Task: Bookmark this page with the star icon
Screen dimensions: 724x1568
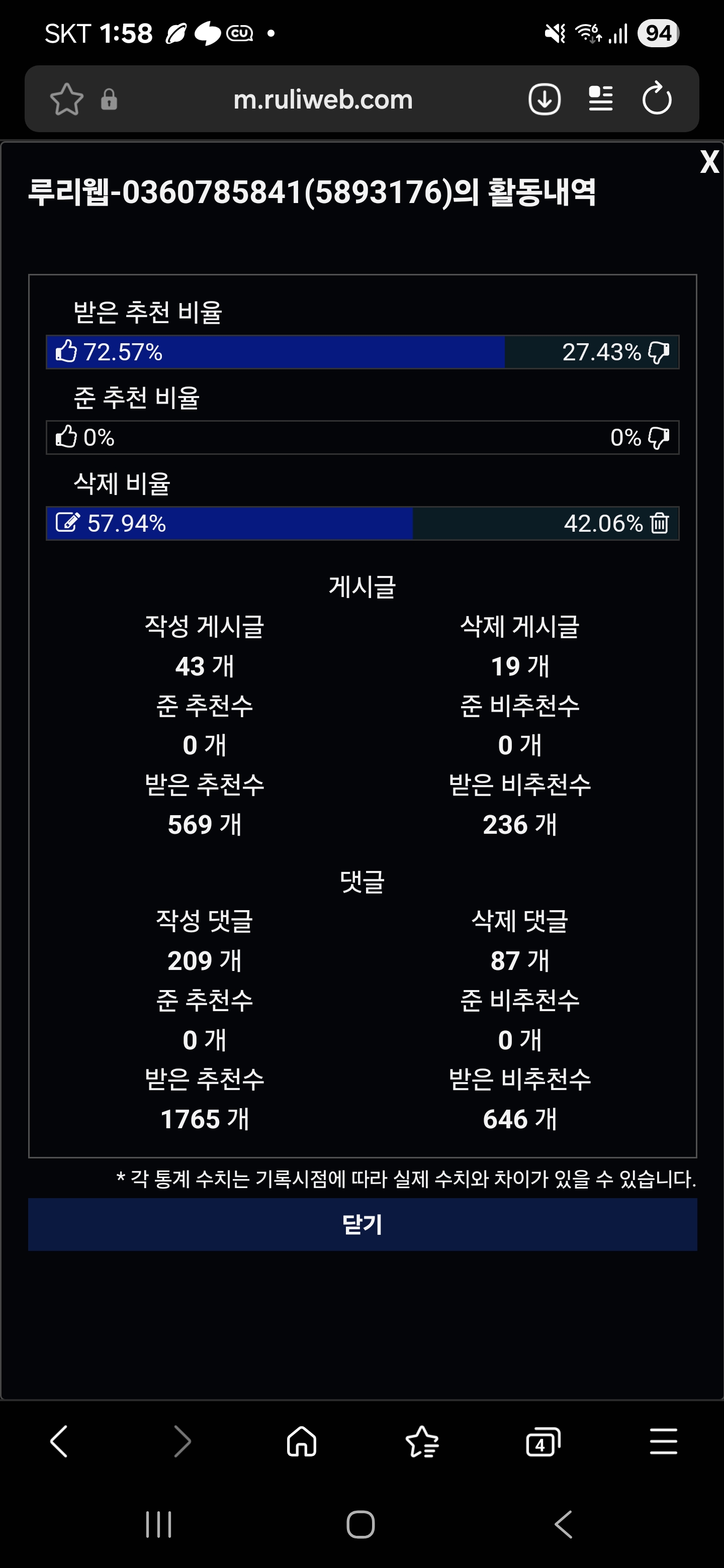Action: 66,99
